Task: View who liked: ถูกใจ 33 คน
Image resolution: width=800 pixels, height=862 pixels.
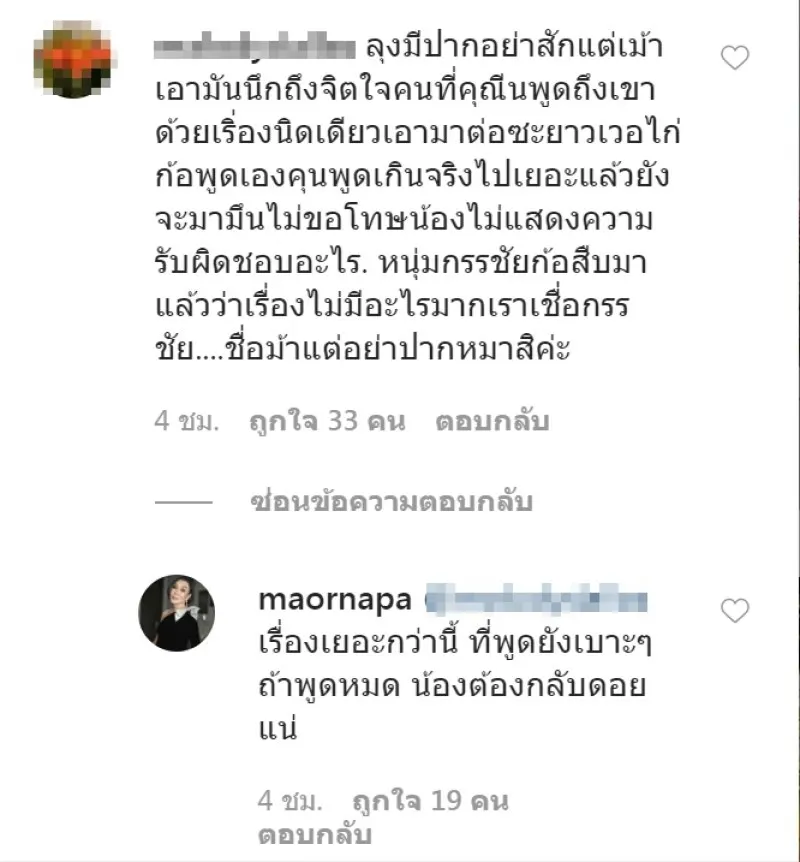Action: point(326,422)
